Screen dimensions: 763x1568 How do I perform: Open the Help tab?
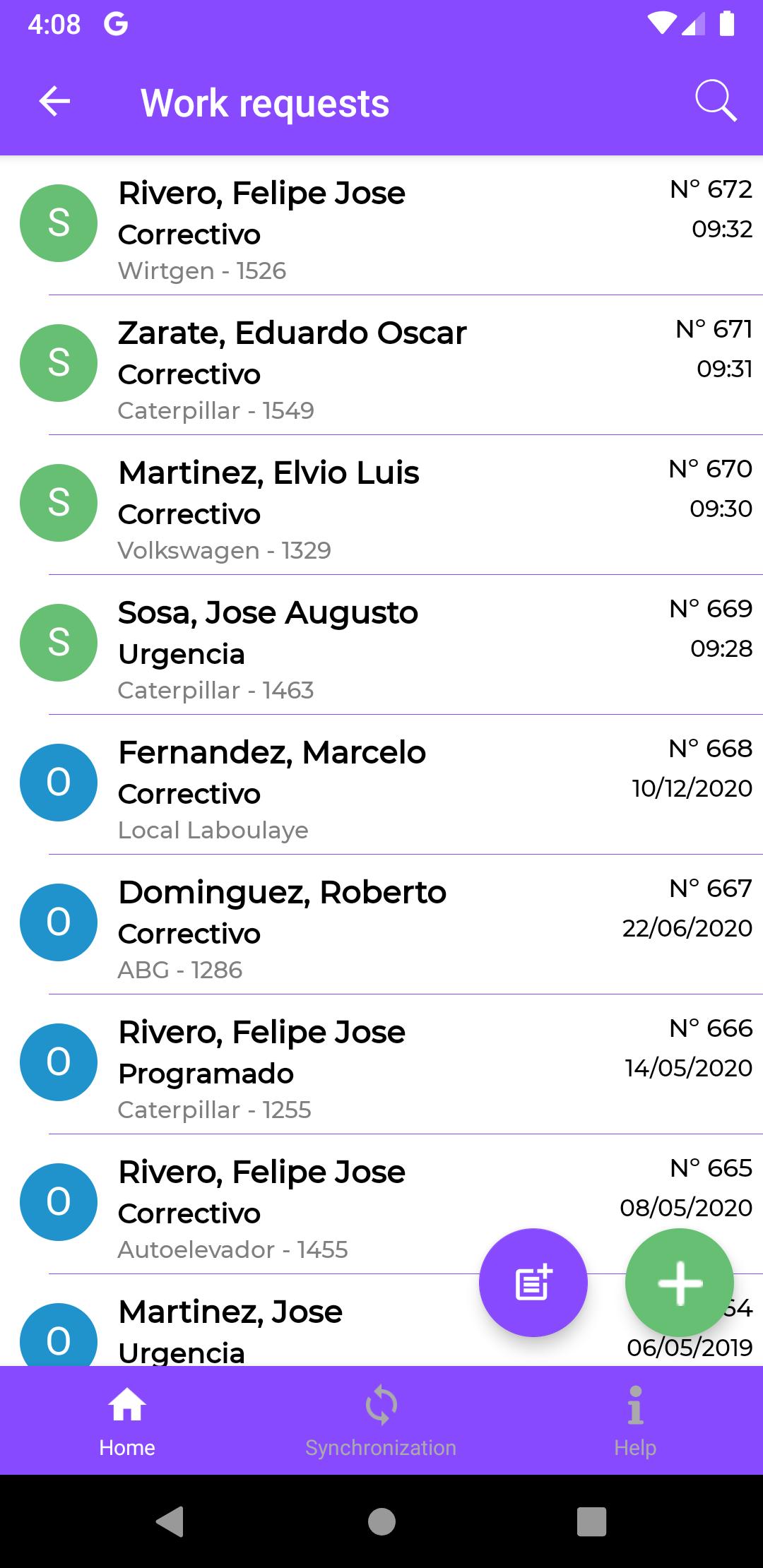(635, 1421)
